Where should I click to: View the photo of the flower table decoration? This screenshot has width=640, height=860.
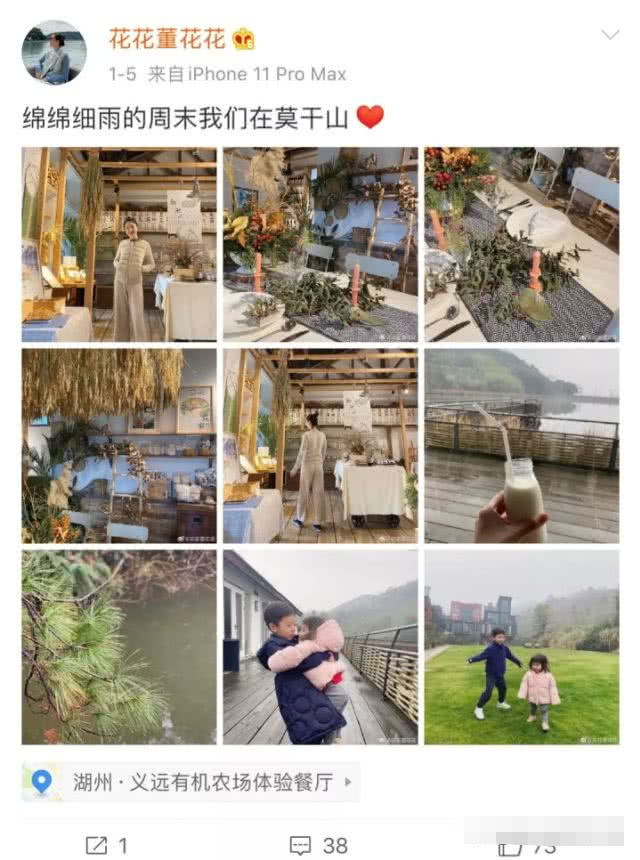[320, 244]
